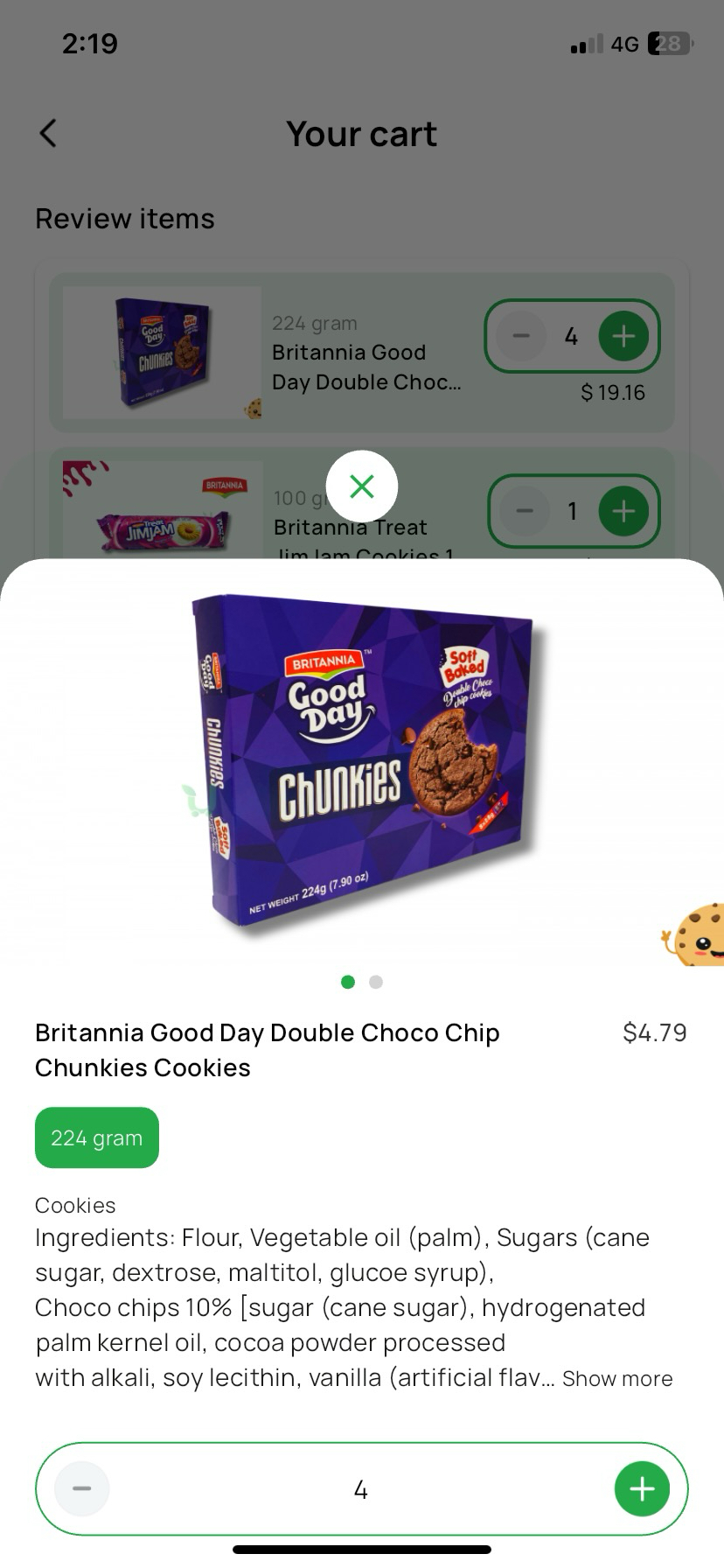Viewport: 724px width, 1568px height.
Task: Select the 224 gram size chip
Action: click(97, 1137)
